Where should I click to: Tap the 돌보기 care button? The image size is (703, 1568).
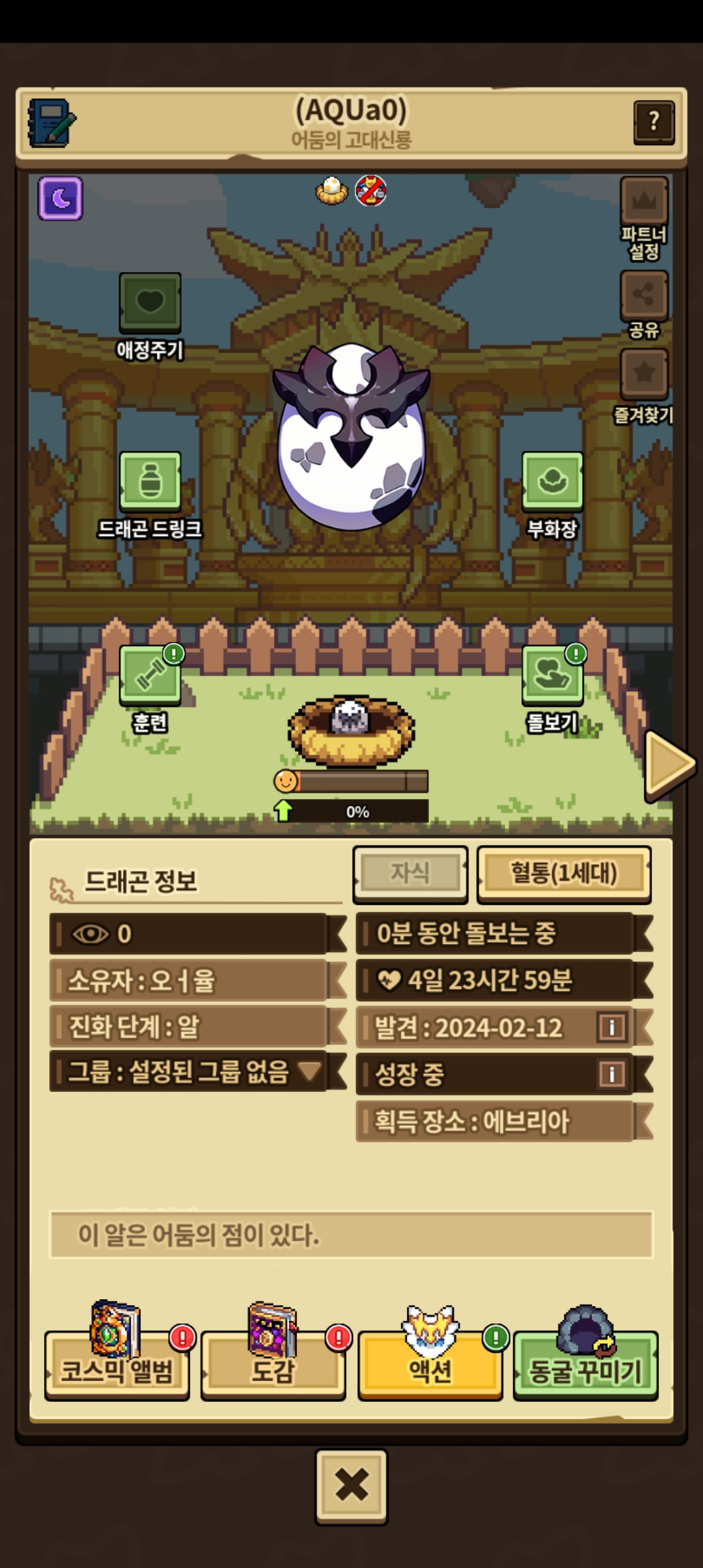pyautogui.click(x=552, y=676)
